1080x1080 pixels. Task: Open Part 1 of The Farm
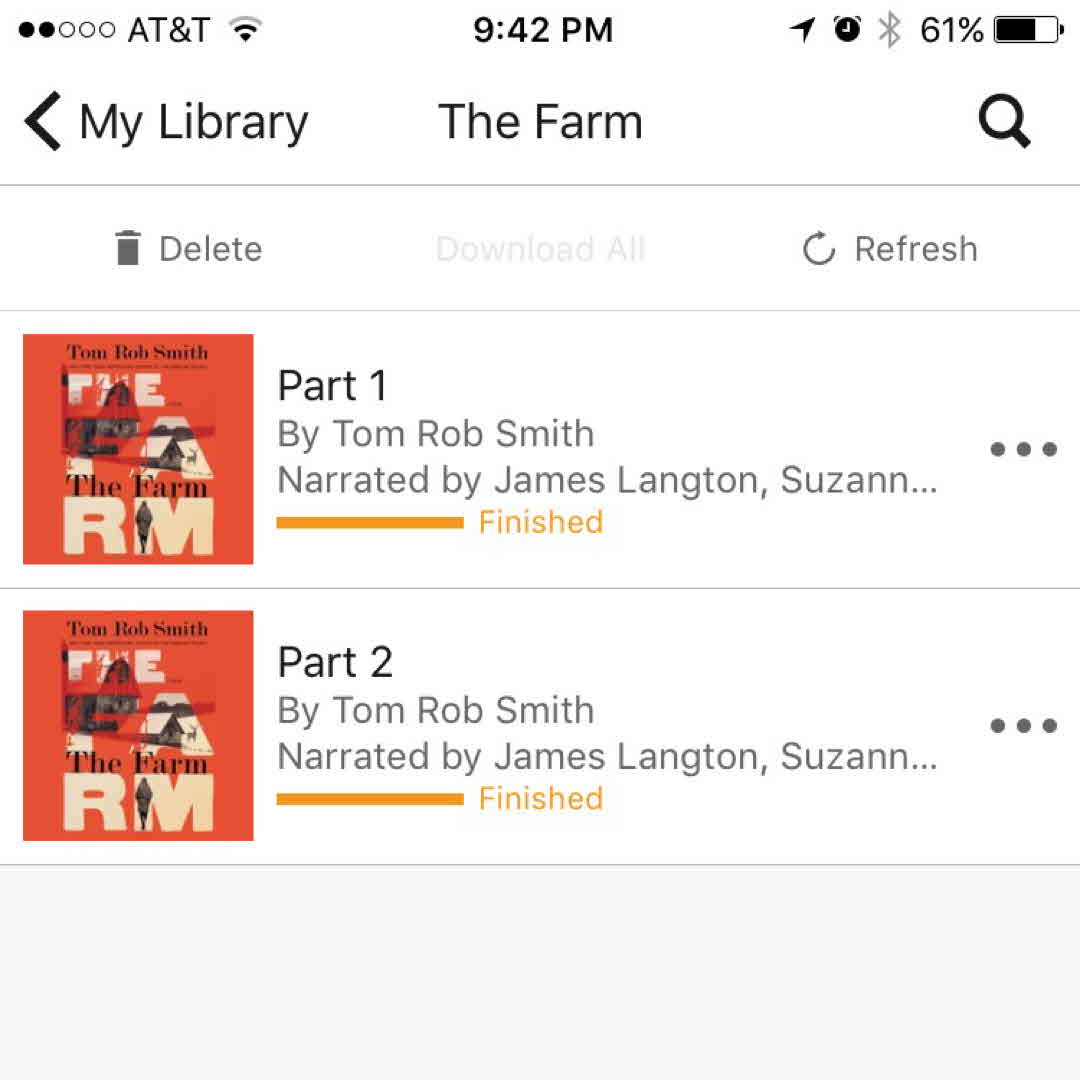point(500,449)
